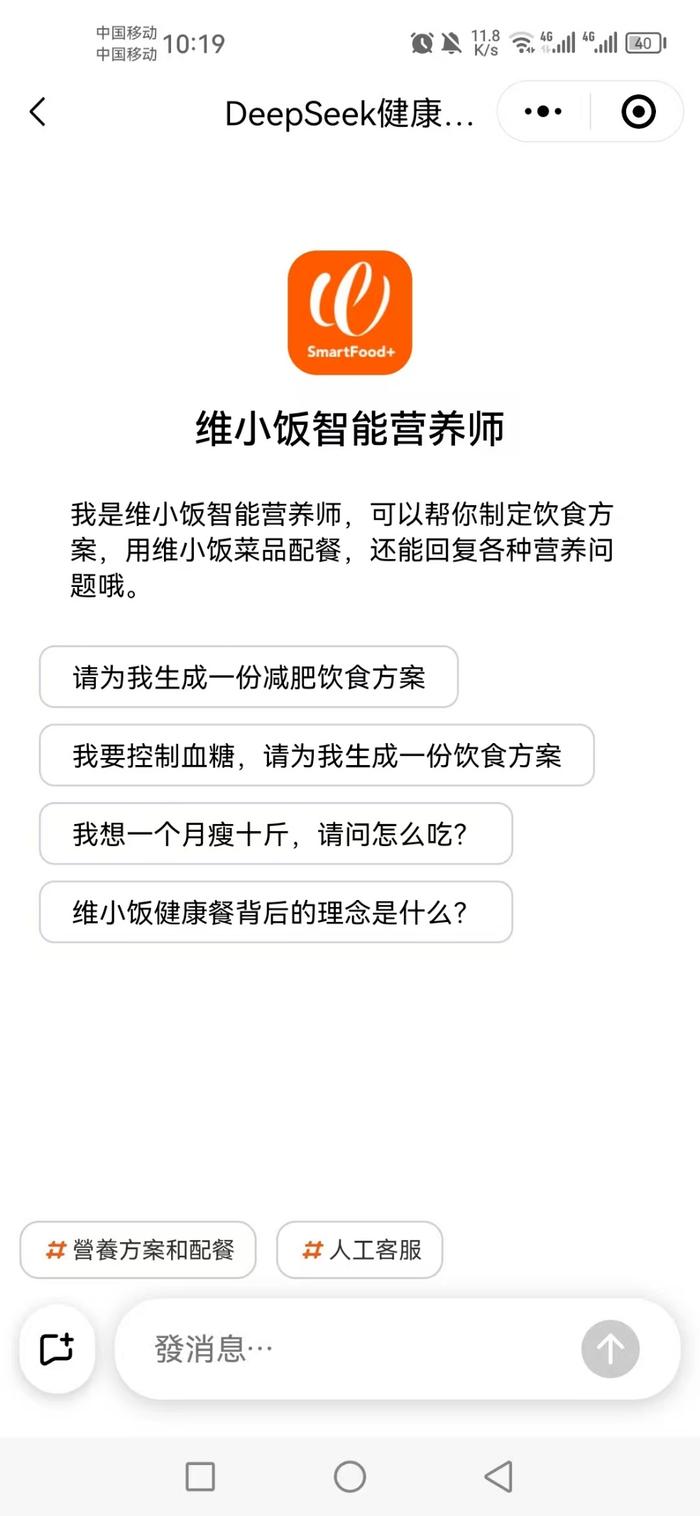Screen dimensions: 700x1516
Task: Select 请为我生成一份减肥饮食方案 suggestion
Action: [248, 677]
